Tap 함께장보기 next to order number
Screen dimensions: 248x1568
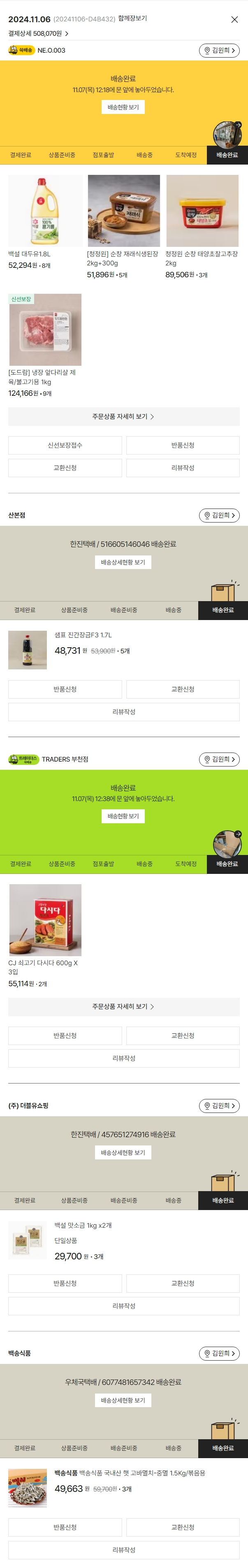(x=132, y=19)
